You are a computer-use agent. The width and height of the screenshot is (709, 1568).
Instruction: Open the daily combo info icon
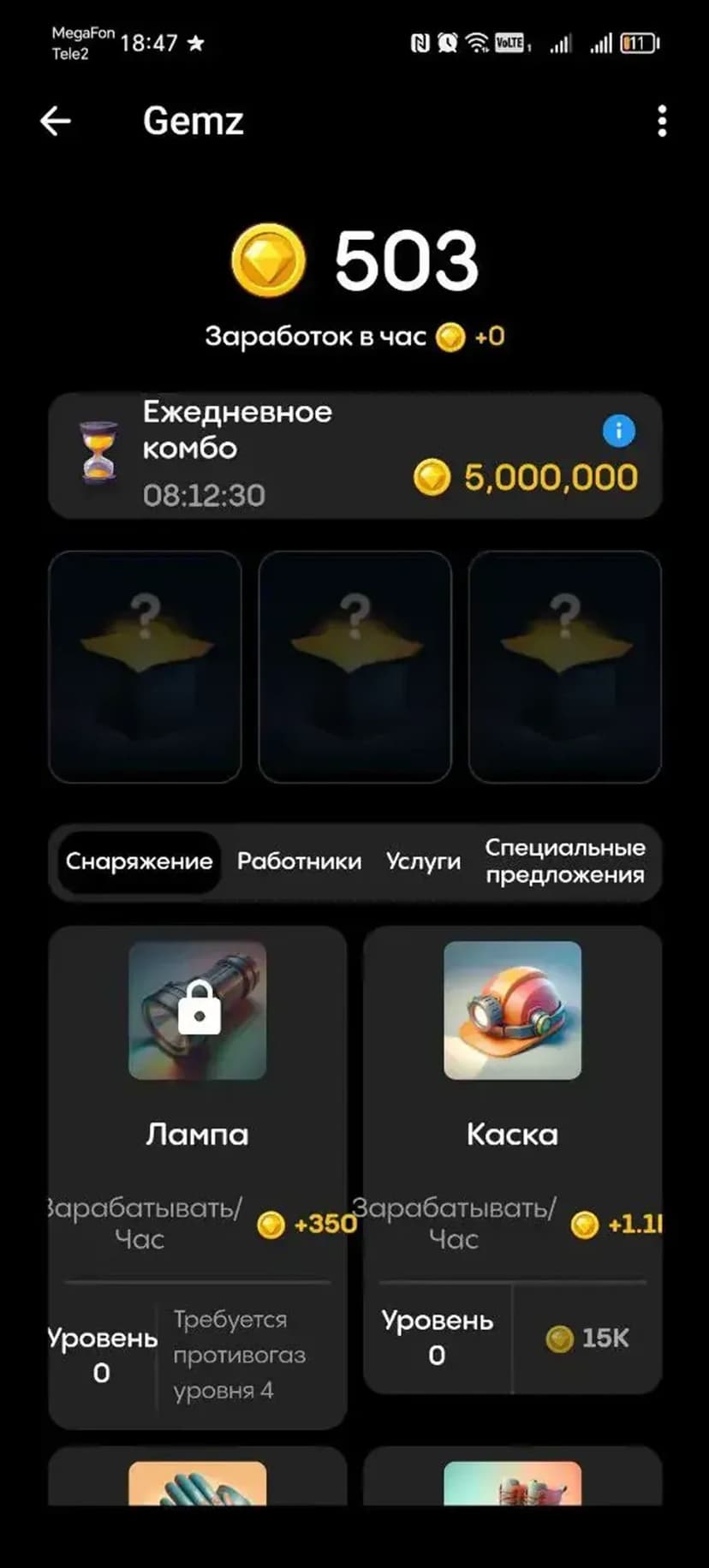[x=618, y=431]
